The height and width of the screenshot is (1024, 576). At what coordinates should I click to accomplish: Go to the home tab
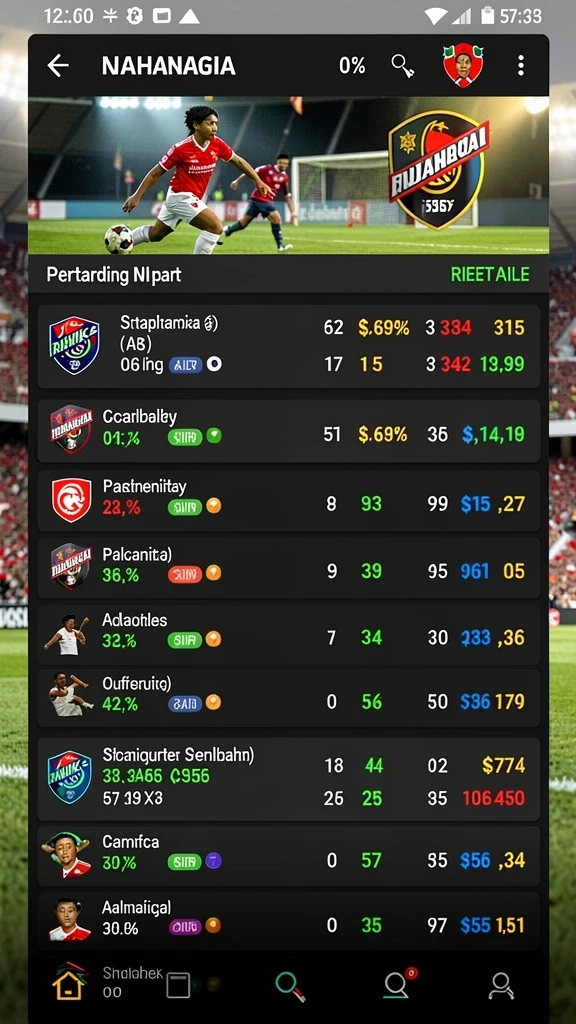(x=70, y=982)
